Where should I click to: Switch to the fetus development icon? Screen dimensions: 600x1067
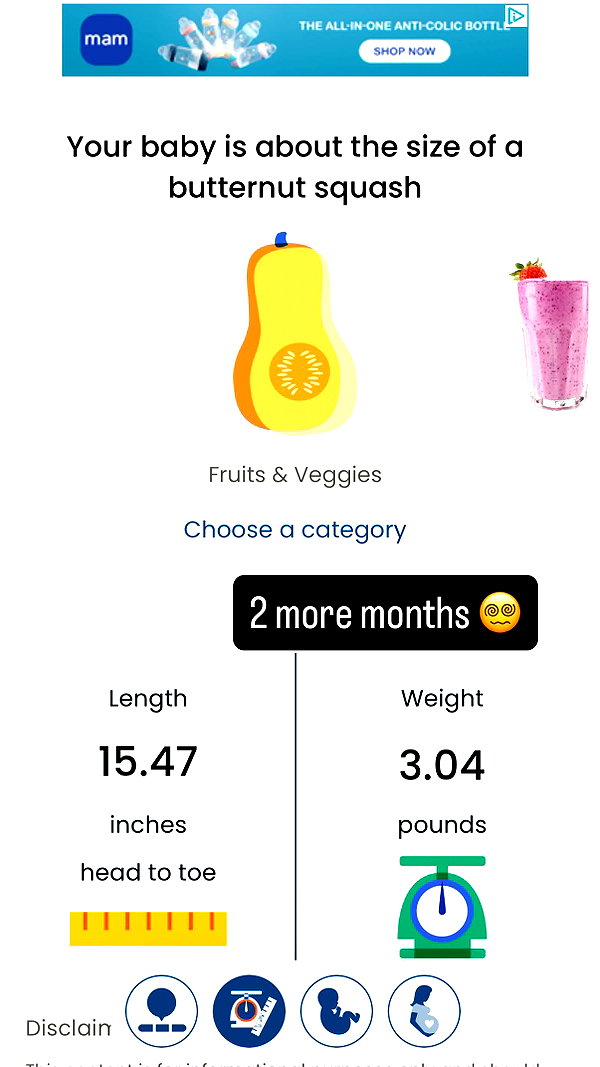click(x=337, y=1011)
